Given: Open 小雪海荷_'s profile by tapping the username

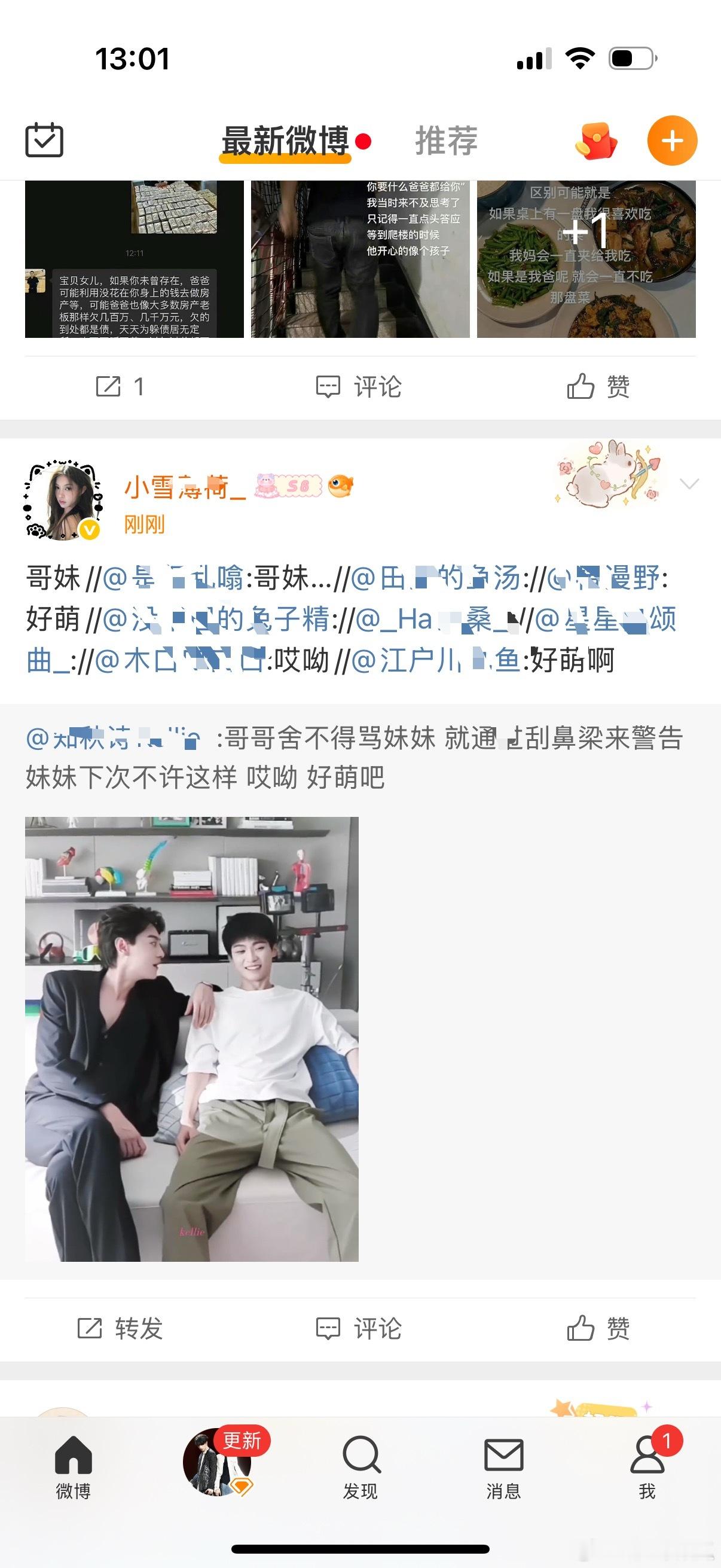Looking at the screenshot, I should (182, 487).
